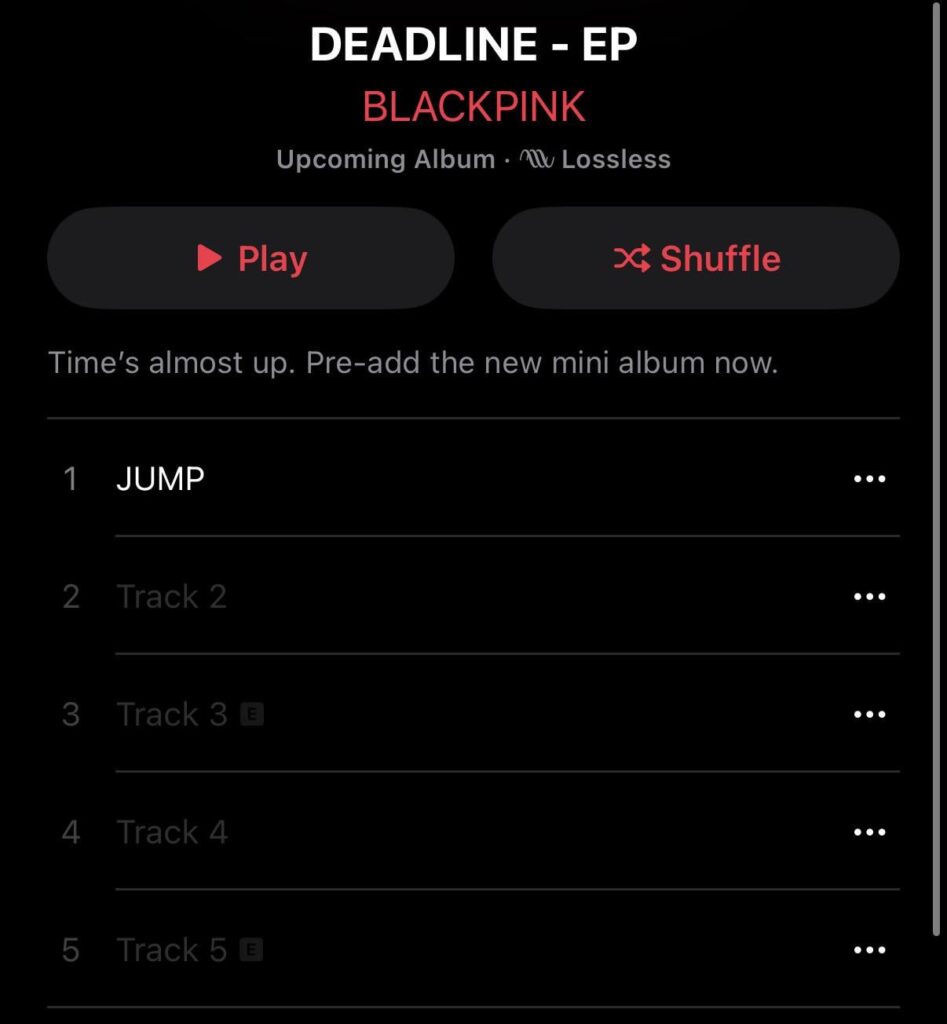Viewport: 947px width, 1024px height.
Task: Click the Play triangle icon
Action: (207, 258)
